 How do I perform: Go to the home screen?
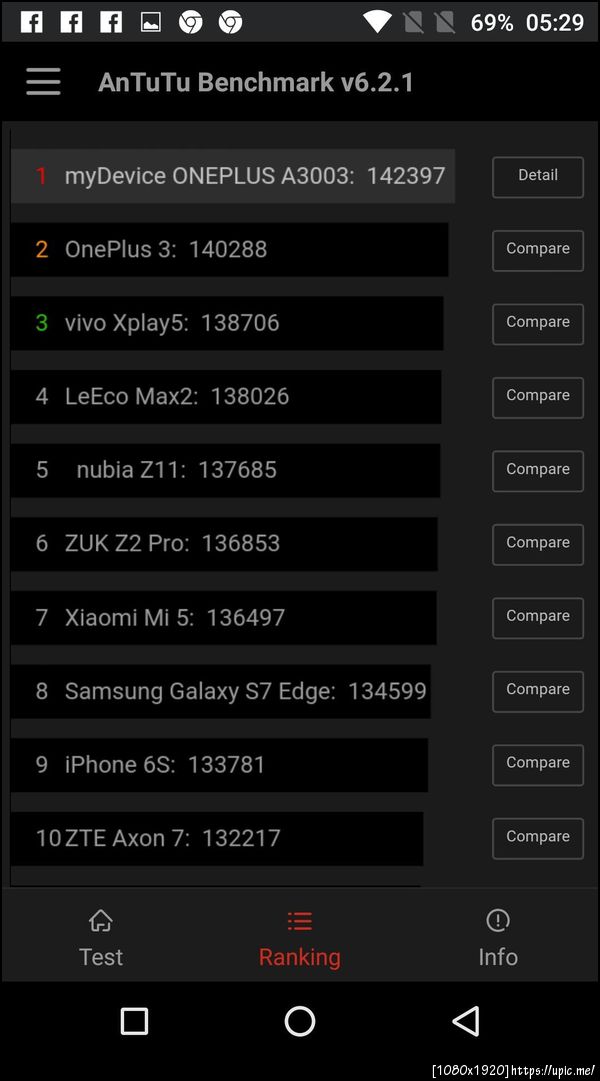coord(300,1021)
